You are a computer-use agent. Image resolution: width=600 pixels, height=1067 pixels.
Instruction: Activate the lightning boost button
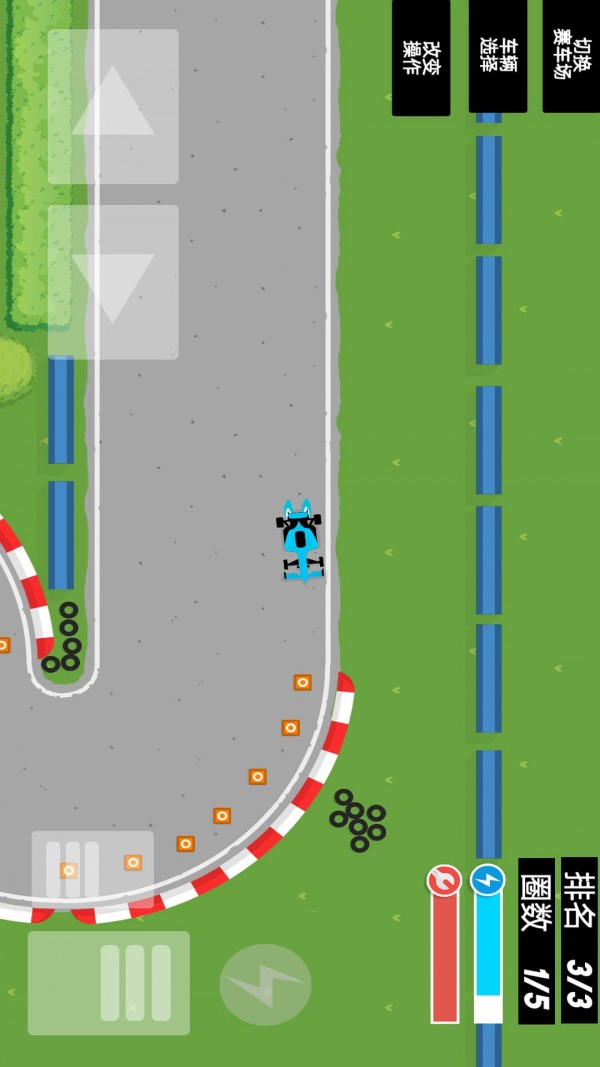point(265,984)
